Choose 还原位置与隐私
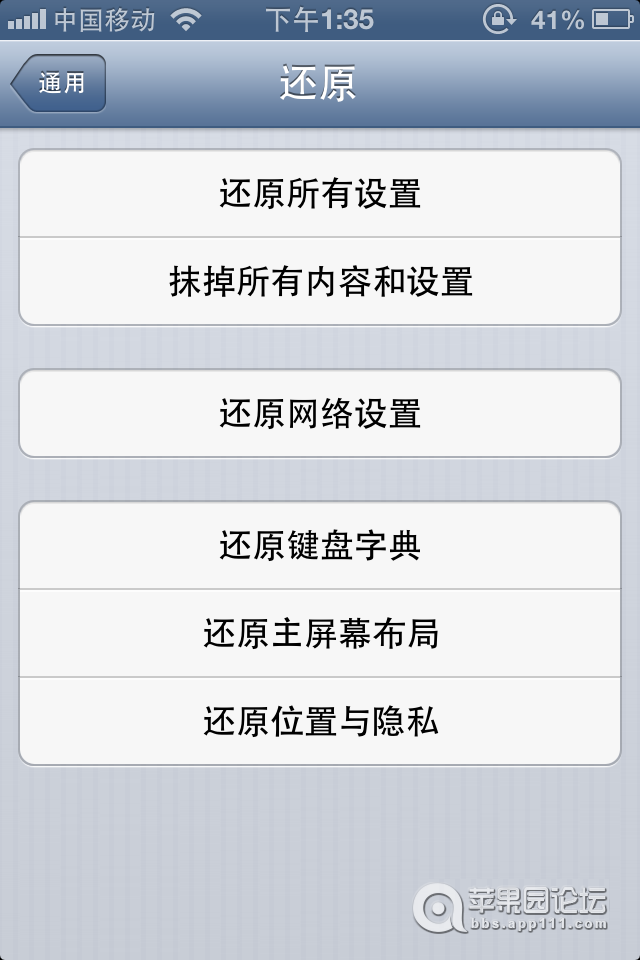640x960 pixels. 320,721
